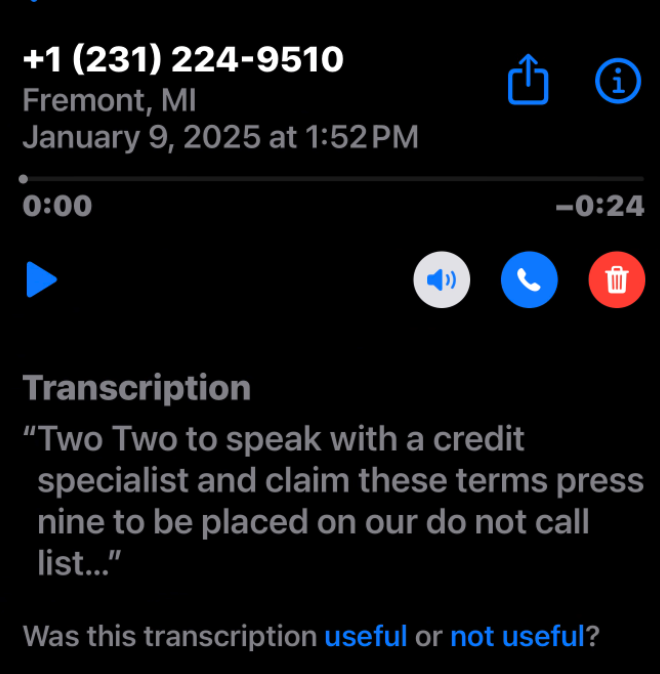This screenshot has width=660, height=674.
Task: Mark the transcription as not useful
Action: (516, 636)
